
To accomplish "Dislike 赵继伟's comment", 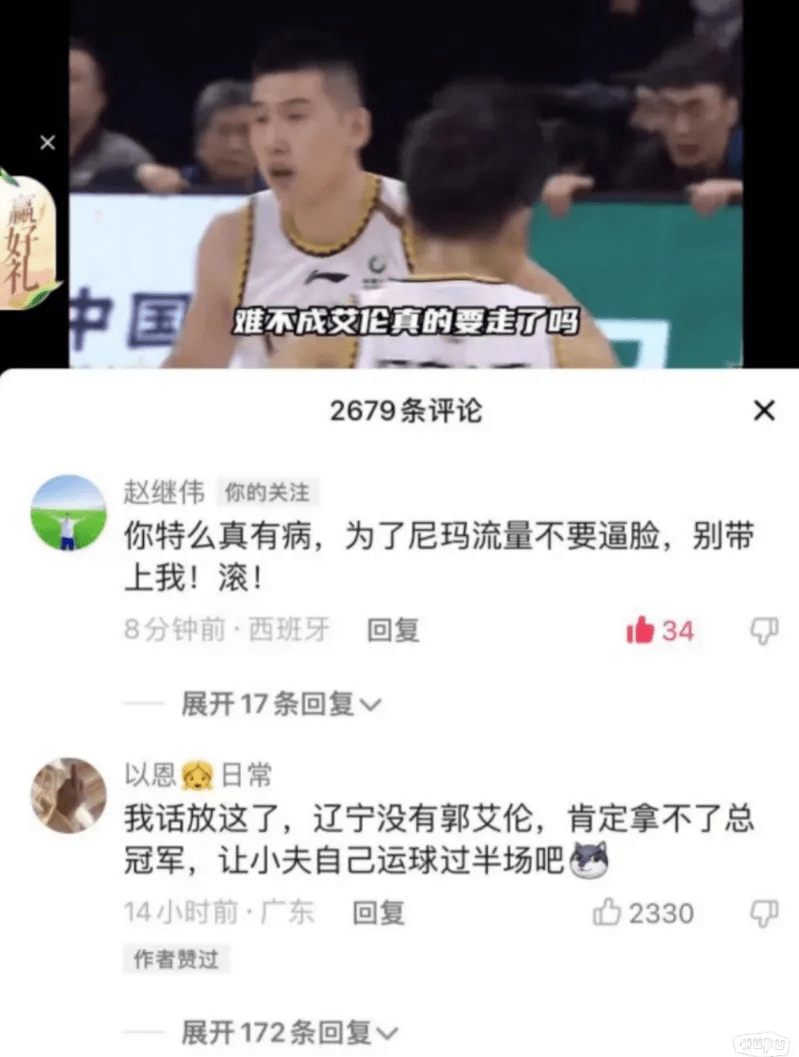I will 764,630.
